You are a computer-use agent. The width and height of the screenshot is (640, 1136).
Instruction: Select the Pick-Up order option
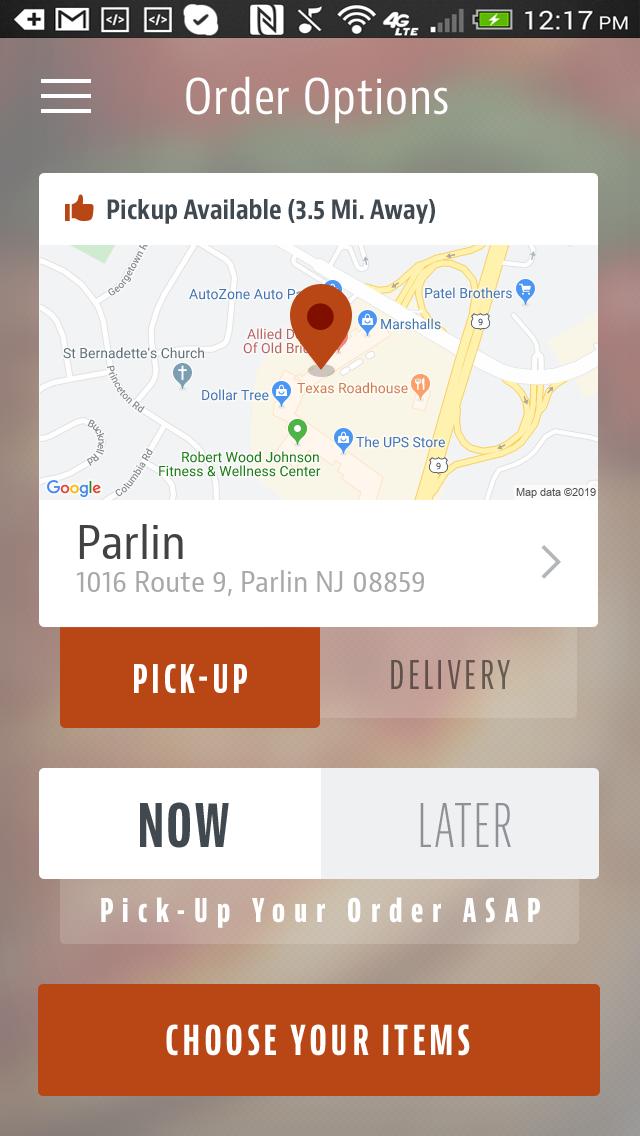click(190, 677)
